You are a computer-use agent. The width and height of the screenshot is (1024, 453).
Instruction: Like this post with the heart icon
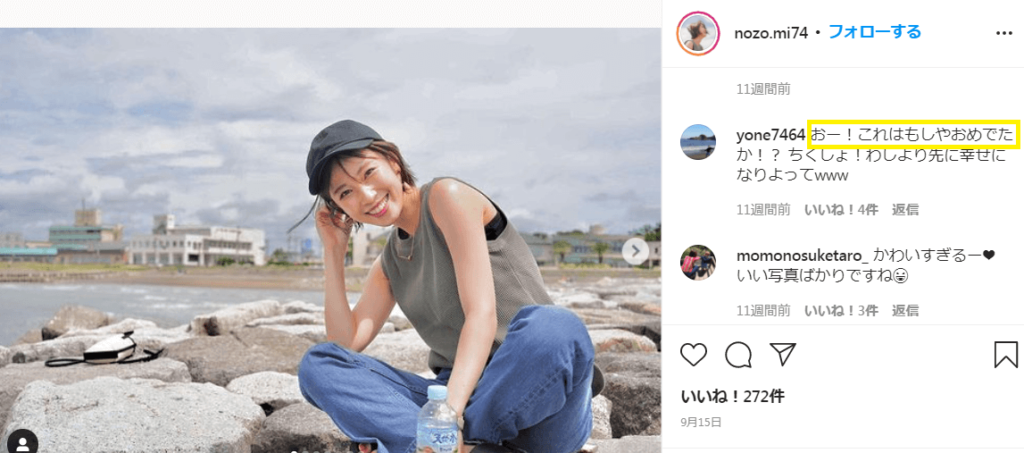pyautogui.click(x=693, y=354)
